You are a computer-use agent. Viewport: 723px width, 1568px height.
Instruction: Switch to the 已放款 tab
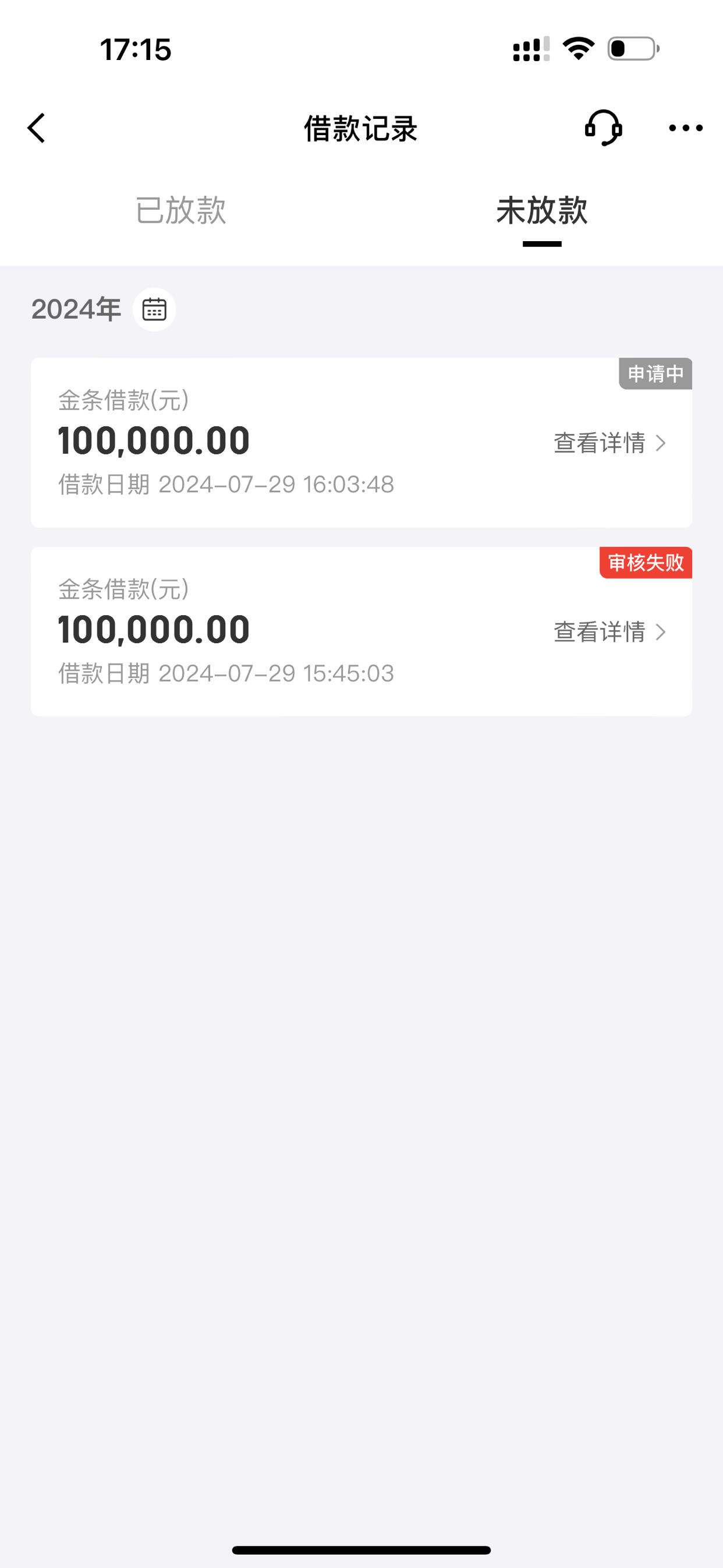(x=180, y=211)
